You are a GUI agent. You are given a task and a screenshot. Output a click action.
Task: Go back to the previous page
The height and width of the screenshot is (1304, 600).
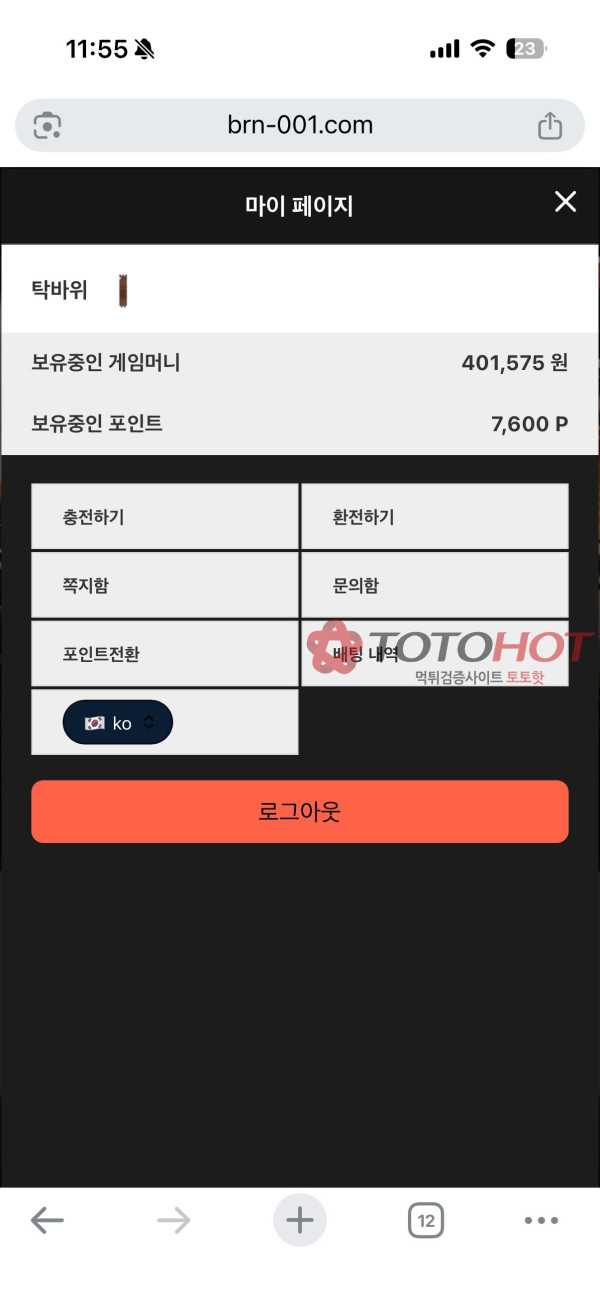pos(47,1220)
